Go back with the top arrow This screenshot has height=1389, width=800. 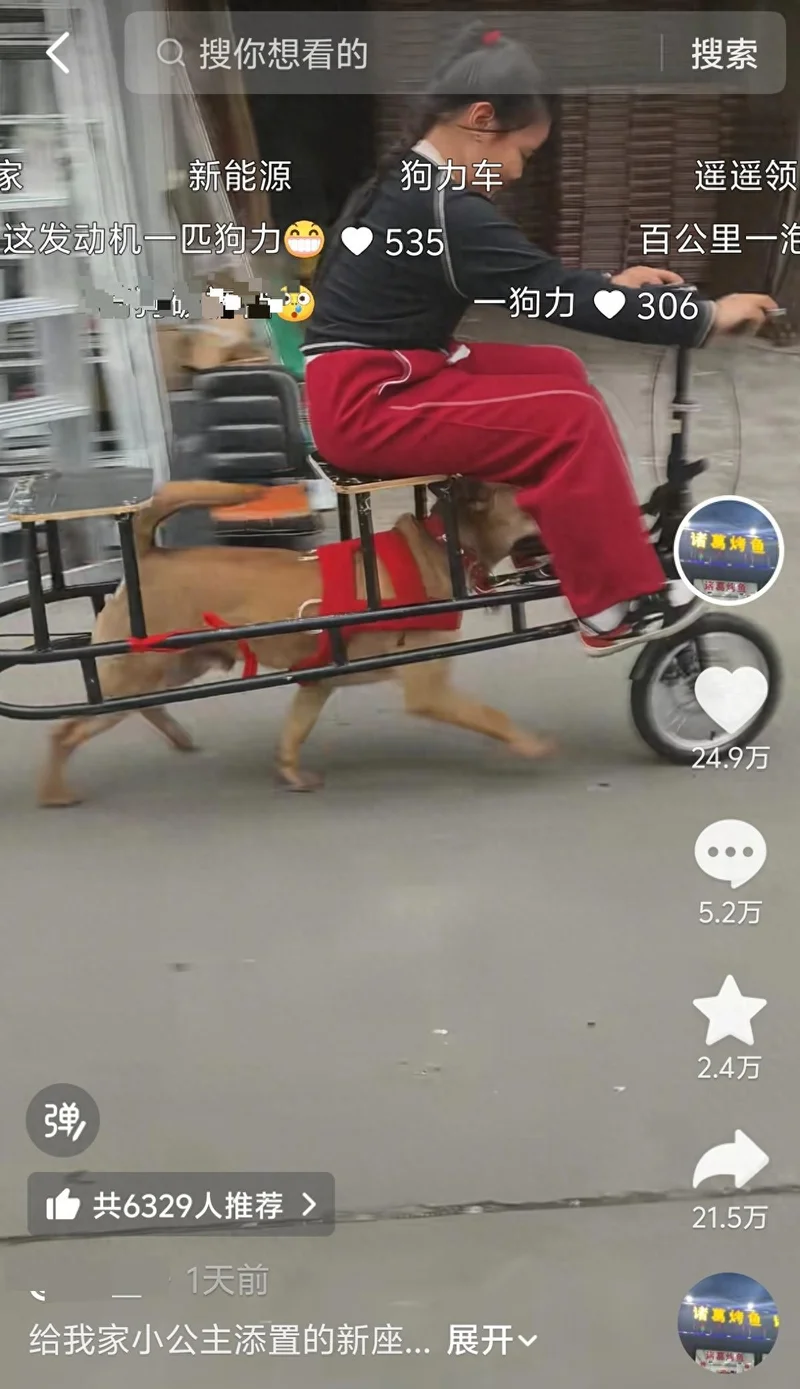point(58,53)
